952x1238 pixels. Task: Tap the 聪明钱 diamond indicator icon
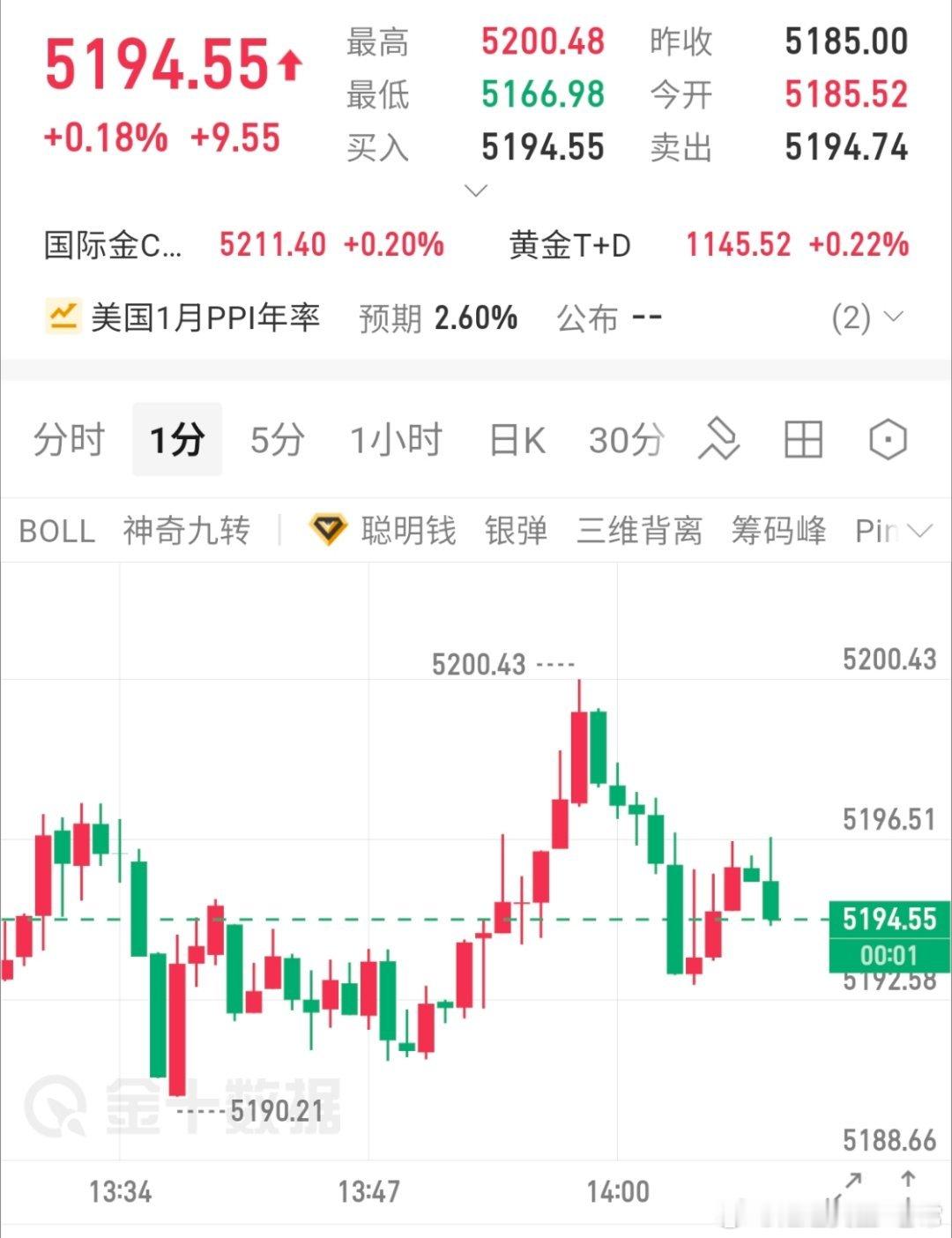pos(329,530)
